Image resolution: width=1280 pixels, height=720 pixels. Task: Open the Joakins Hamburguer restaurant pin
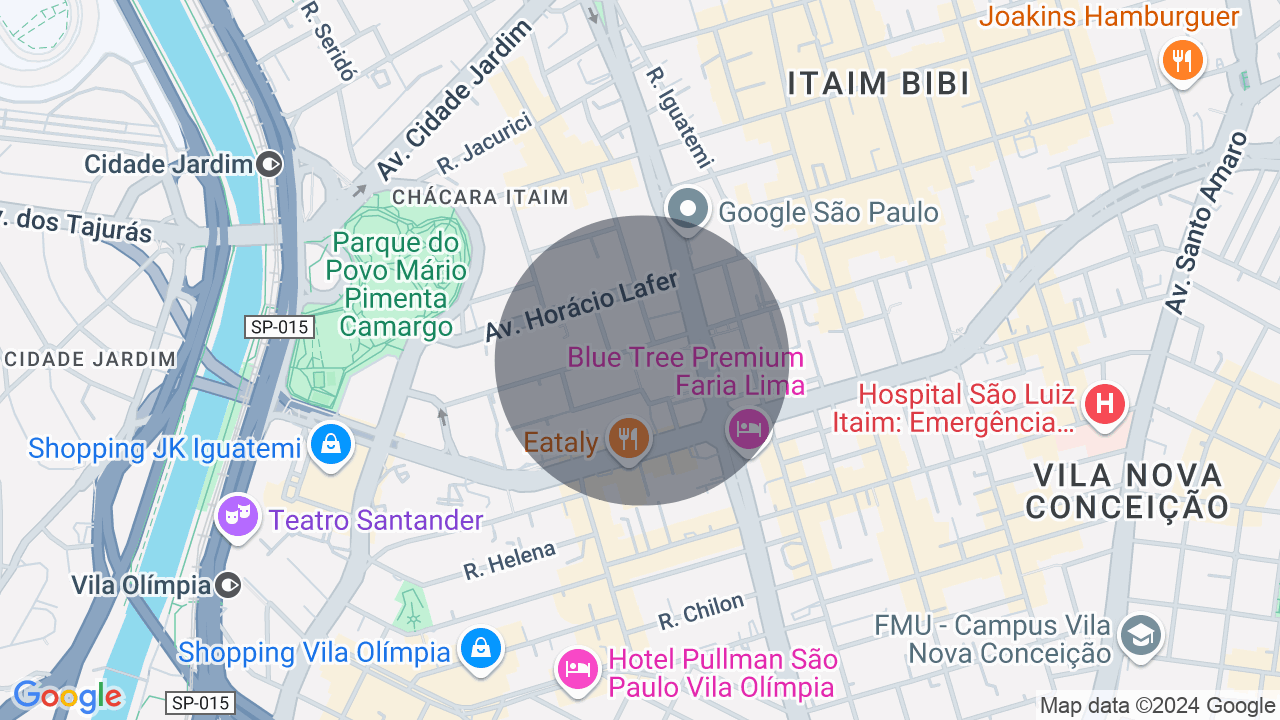tap(1182, 60)
